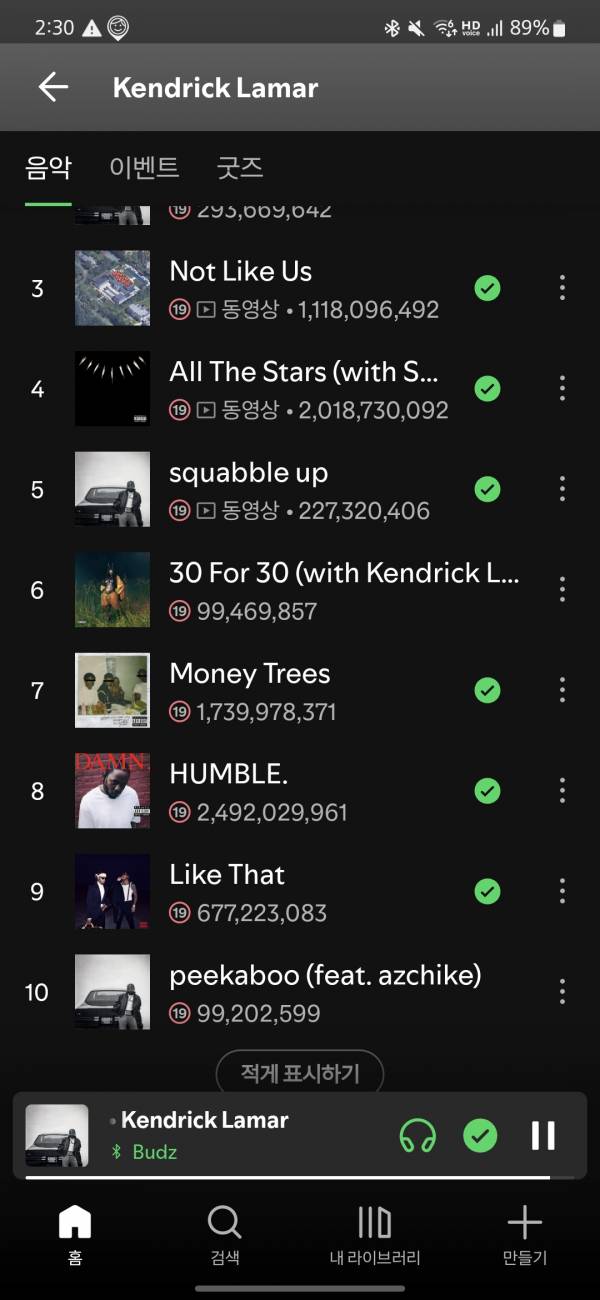The image size is (600, 1300).
Task: Switch to the 굿즈 tab
Action: [x=240, y=167]
